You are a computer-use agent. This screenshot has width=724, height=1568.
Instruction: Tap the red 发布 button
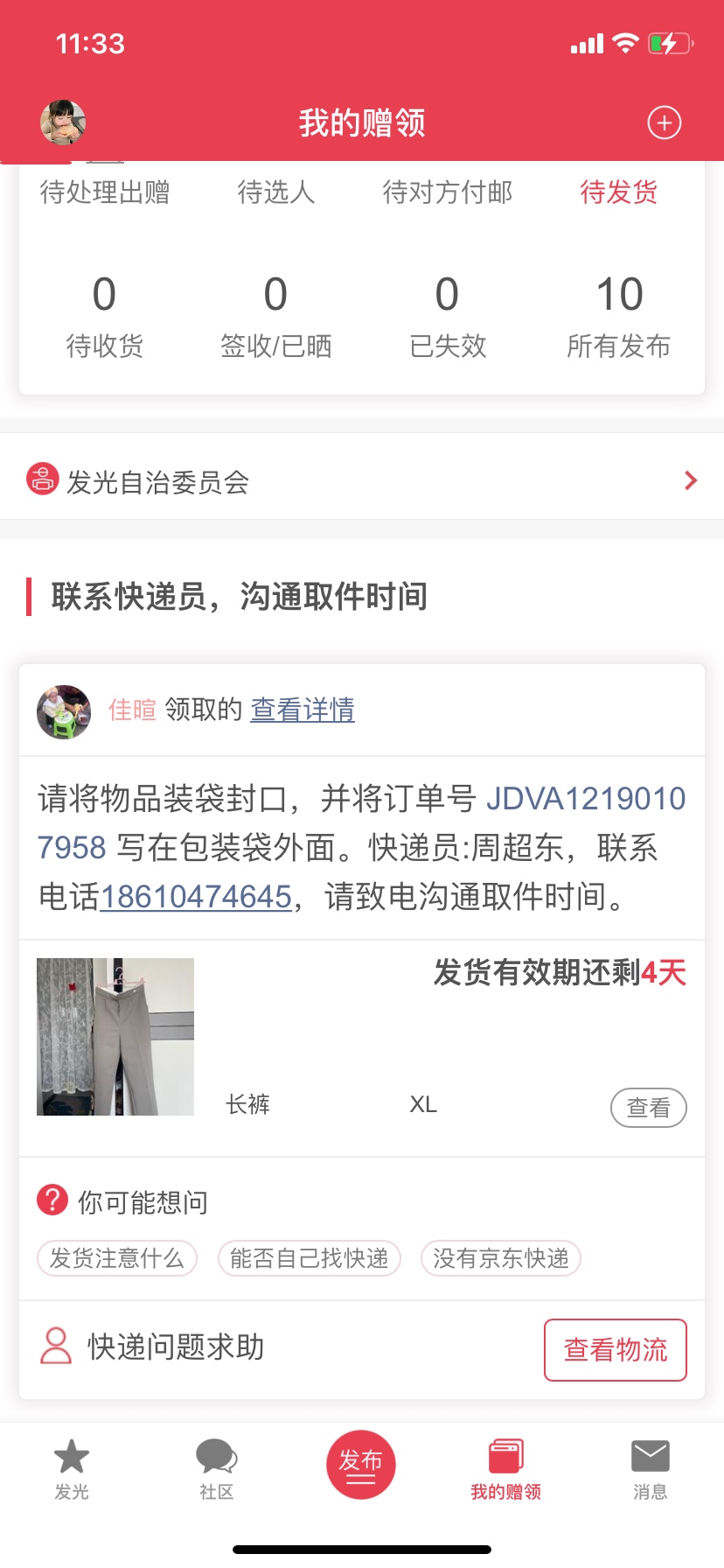coord(361,1464)
